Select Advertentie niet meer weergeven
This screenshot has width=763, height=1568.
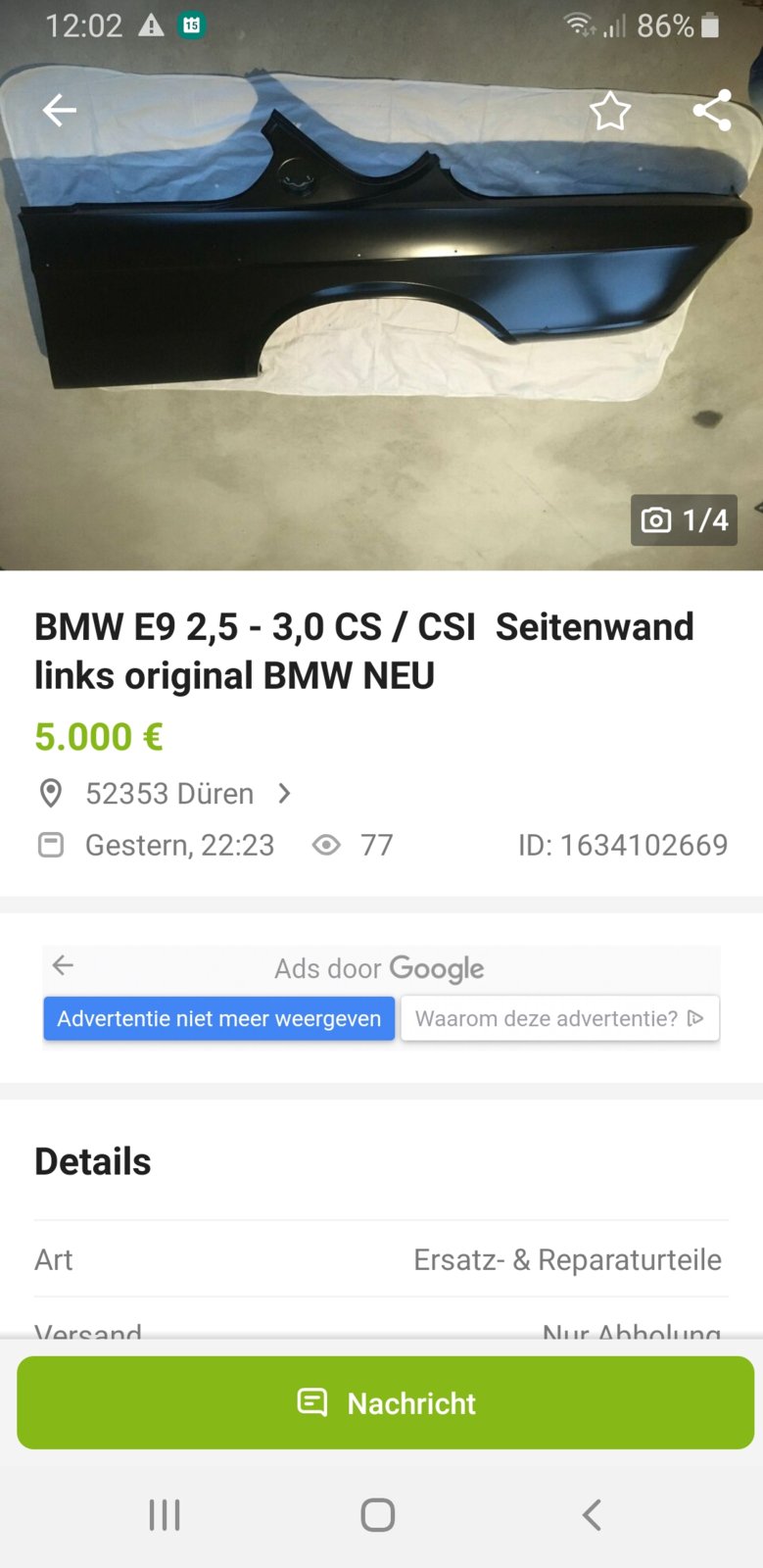pos(218,1018)
